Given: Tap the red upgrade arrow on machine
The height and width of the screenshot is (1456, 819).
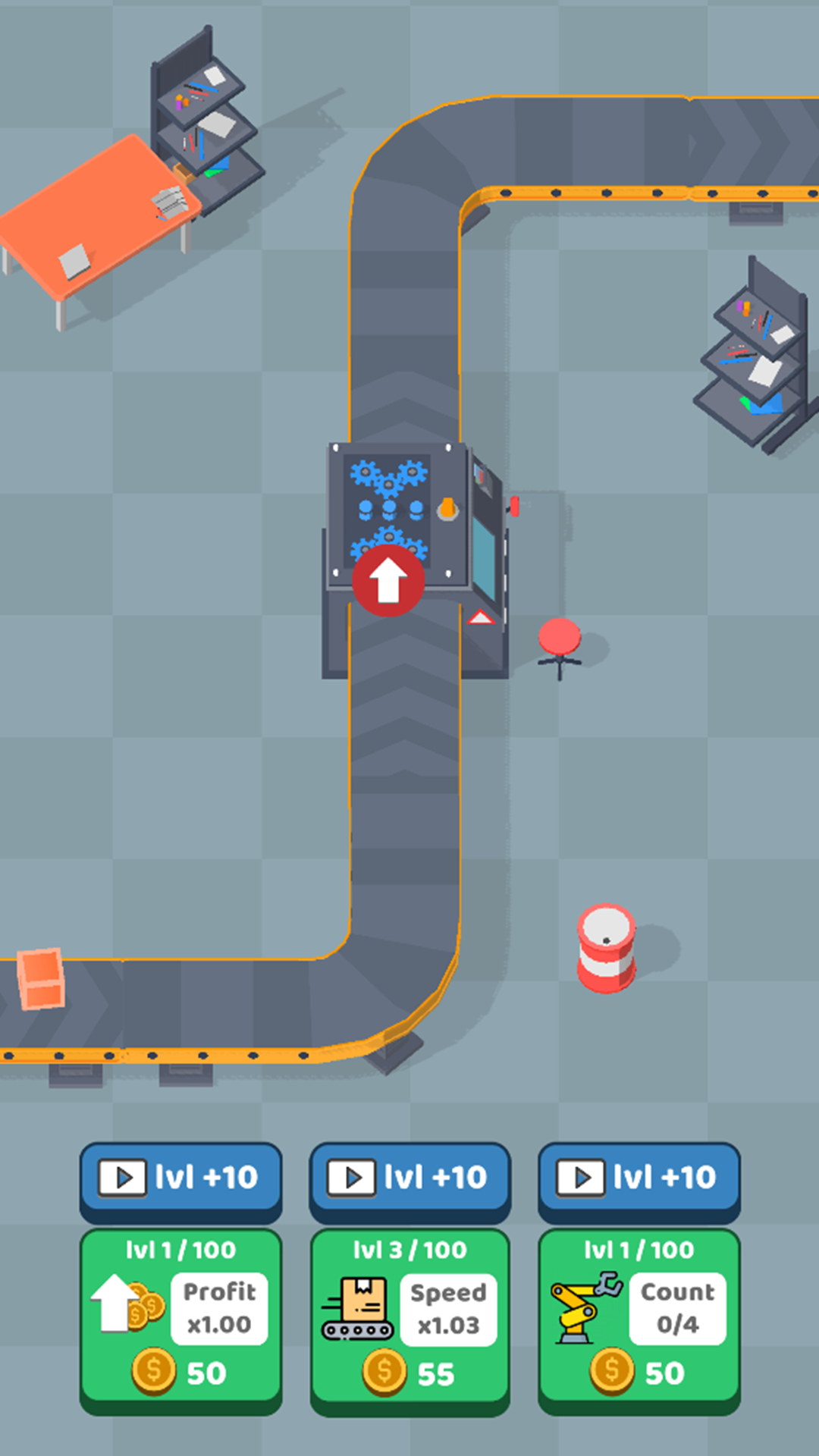Looking at the screenshot, I should click(388, 580).
